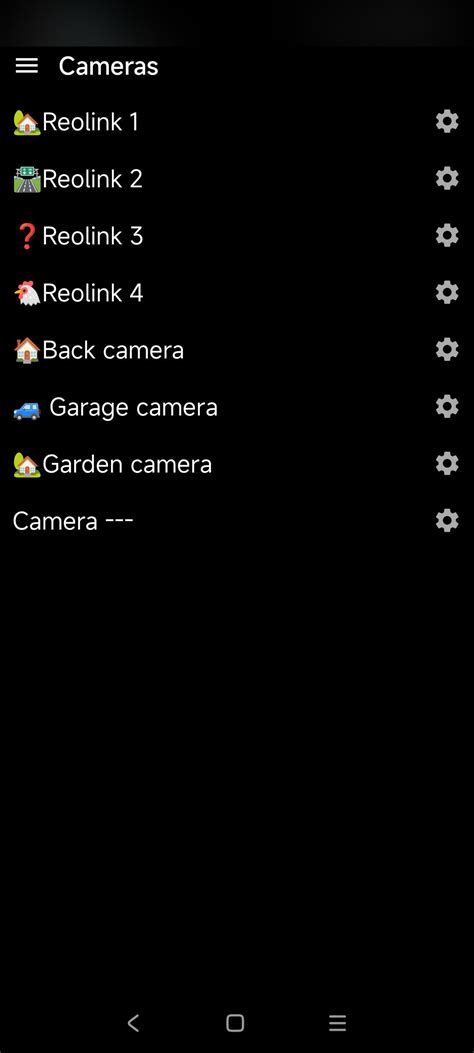Open settings gear for Reolink 2
Image resolution: width=474 pixels, height=1053 pixels.
pyautogui.click(x=447, y=179)
